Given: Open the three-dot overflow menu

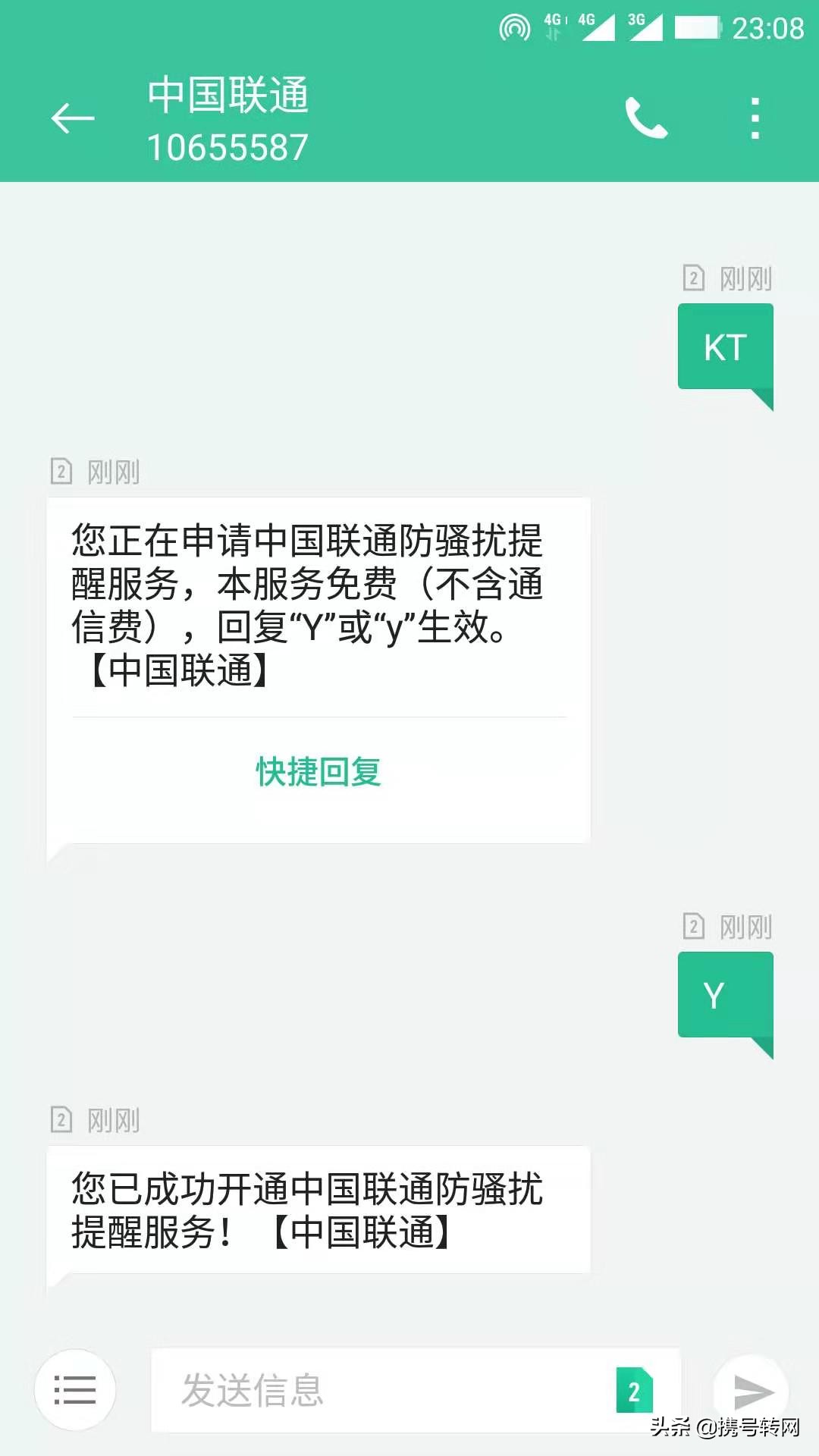Looking at the screenshot, I should [x=755, y=118].
